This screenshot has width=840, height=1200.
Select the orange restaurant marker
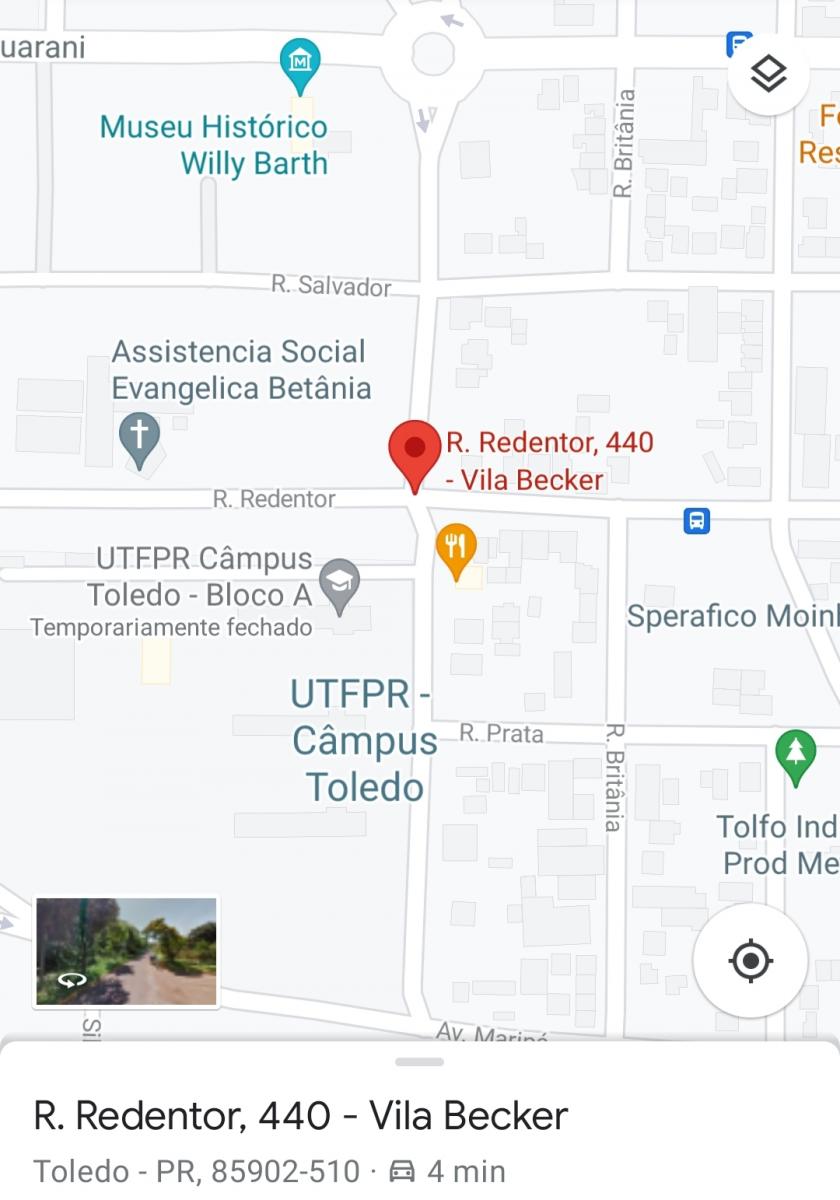coord(456,549)
